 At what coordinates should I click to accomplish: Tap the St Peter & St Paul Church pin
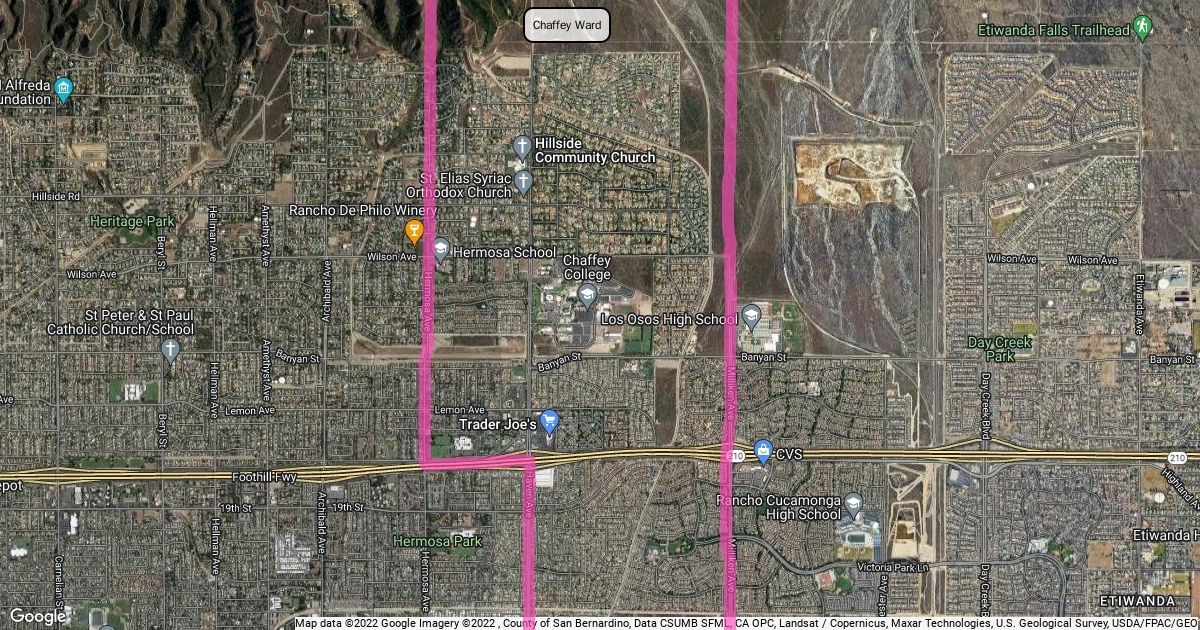click(171, 350)
